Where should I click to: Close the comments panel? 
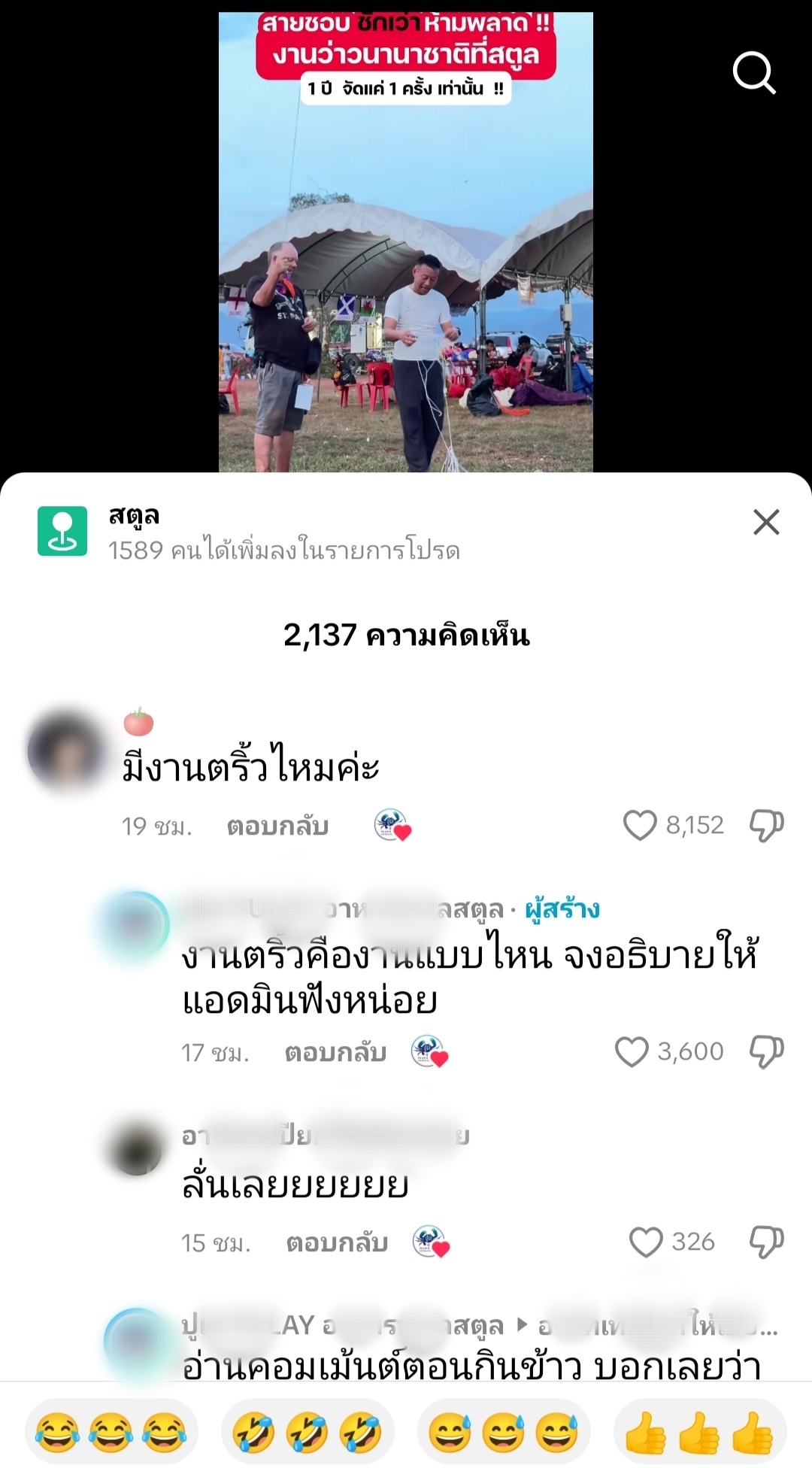click(766, 522)
